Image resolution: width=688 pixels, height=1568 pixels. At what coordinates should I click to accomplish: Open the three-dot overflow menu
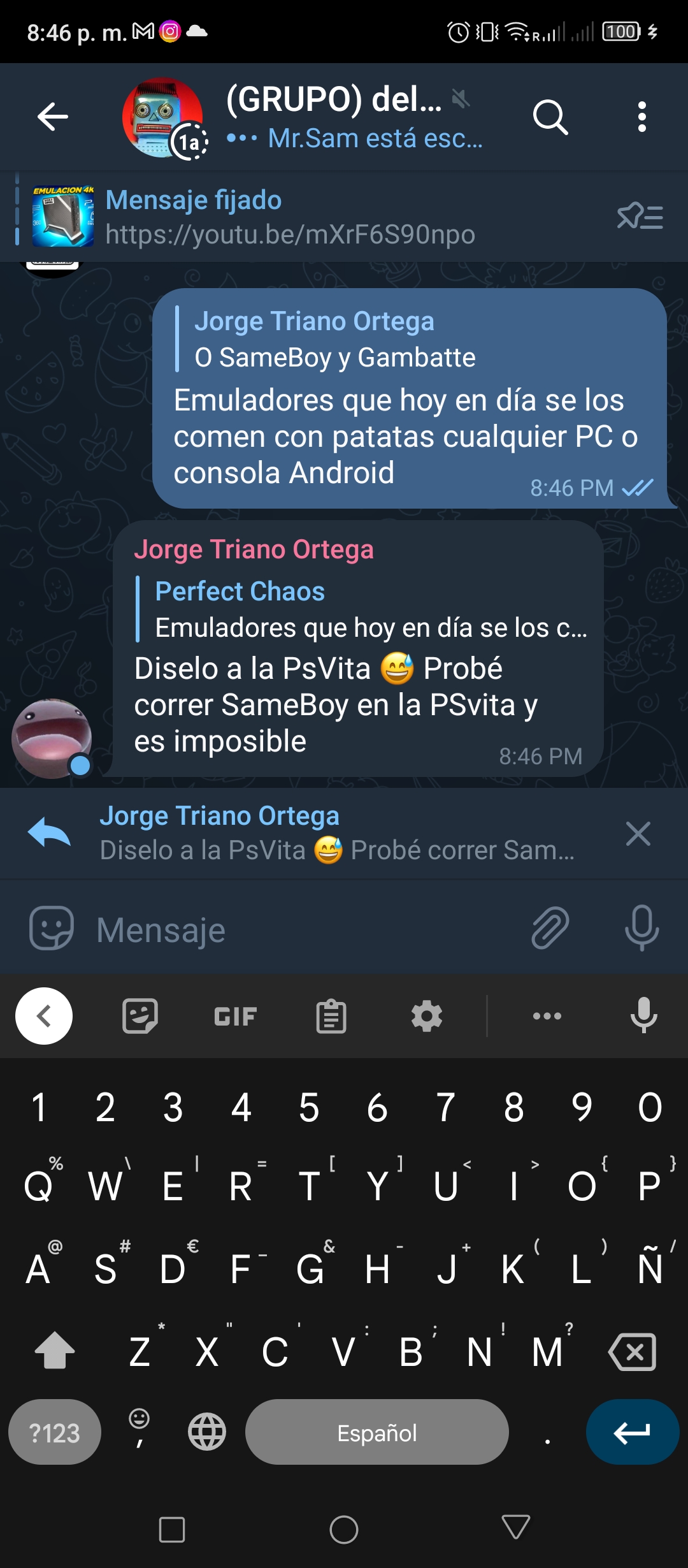(x=641, y=117)
